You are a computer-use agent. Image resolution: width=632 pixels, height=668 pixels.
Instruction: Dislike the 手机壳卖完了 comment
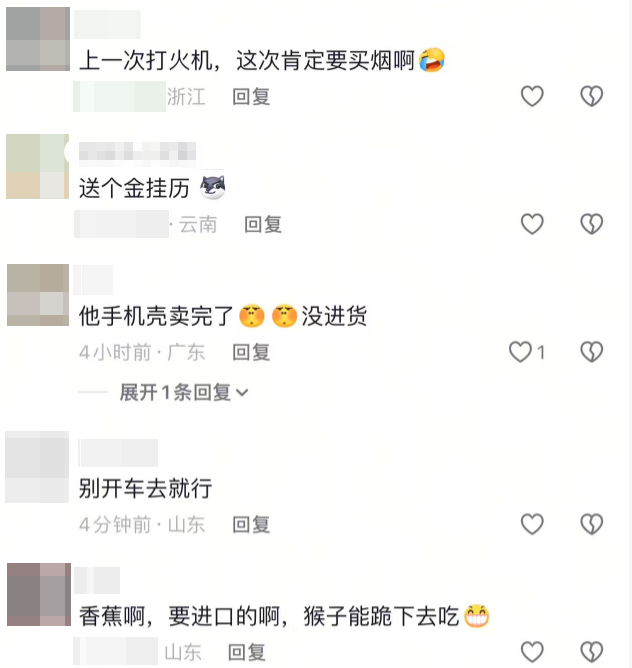[x=592, y=352]
